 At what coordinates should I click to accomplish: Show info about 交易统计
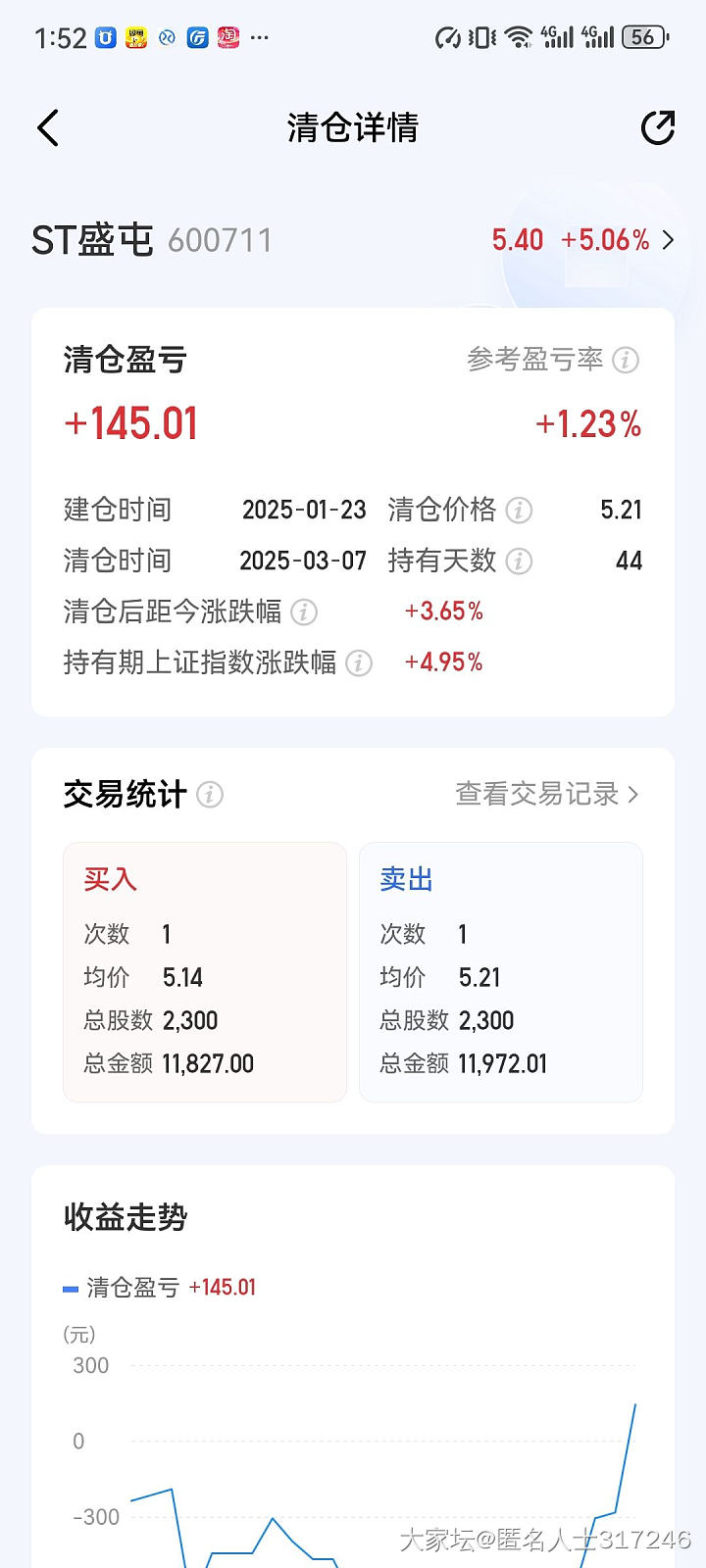click(210, 794)
